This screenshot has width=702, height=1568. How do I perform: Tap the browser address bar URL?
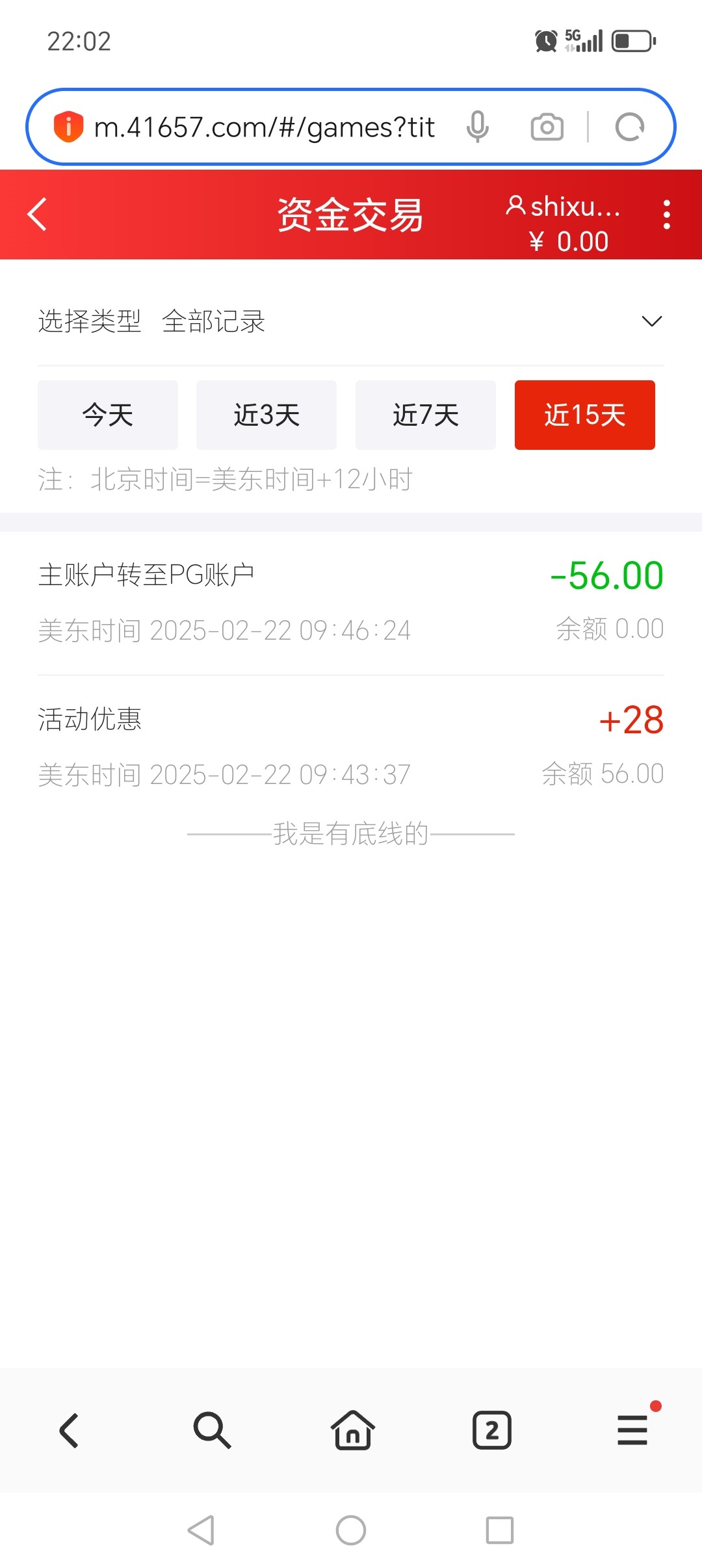pyautogui.click(x=263, y=127)
